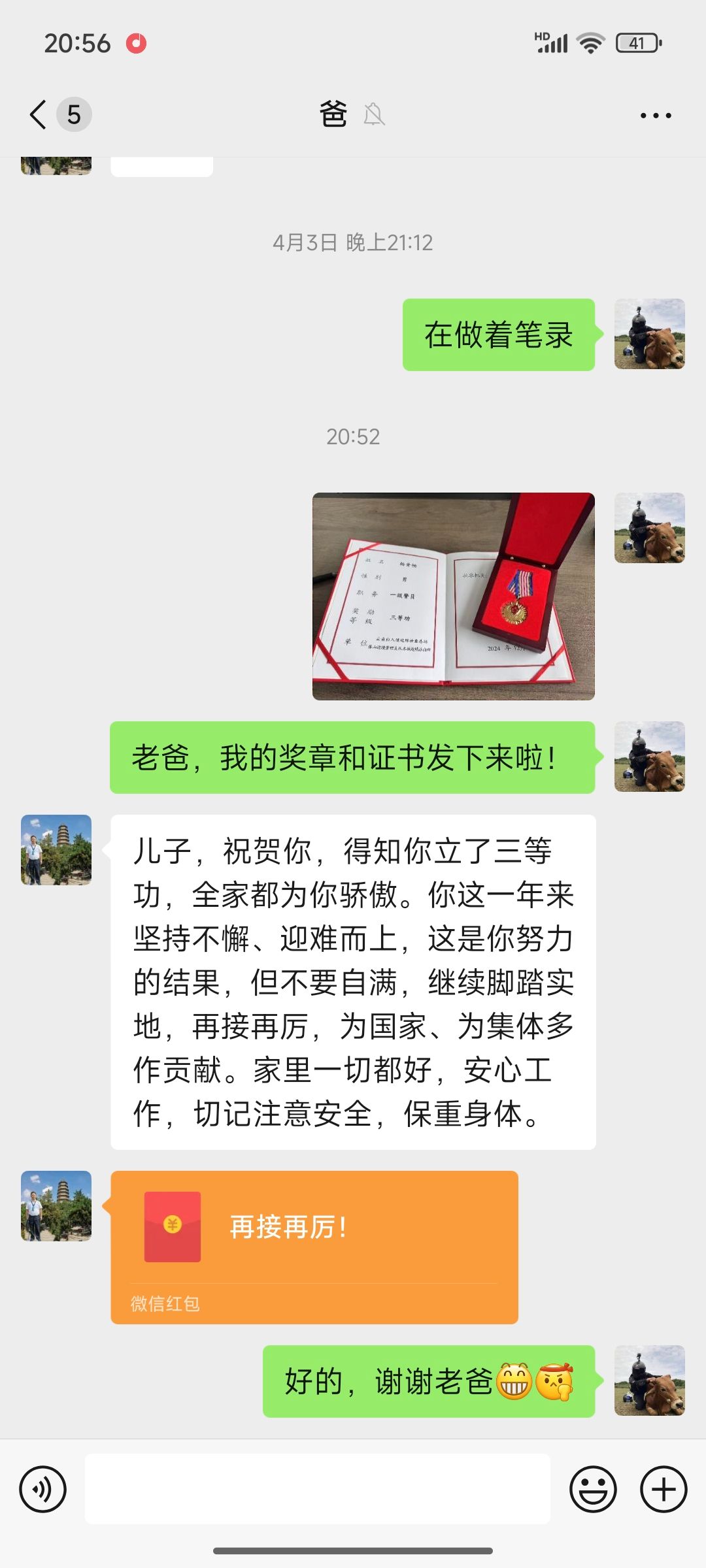Switch to voice message input
Screen dimensions: 706x1568
tap(43, 1490)
